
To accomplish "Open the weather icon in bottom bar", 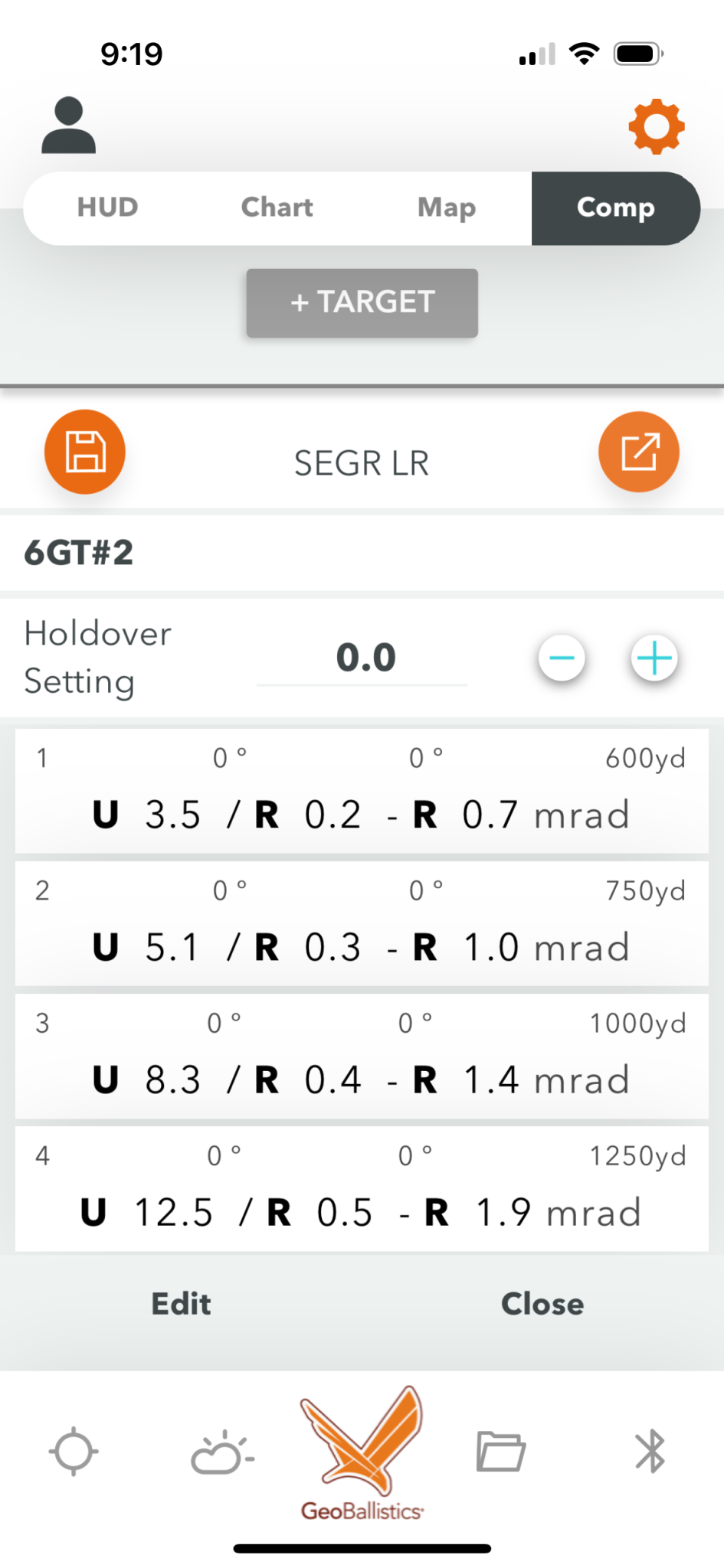I will point(222,1452).
